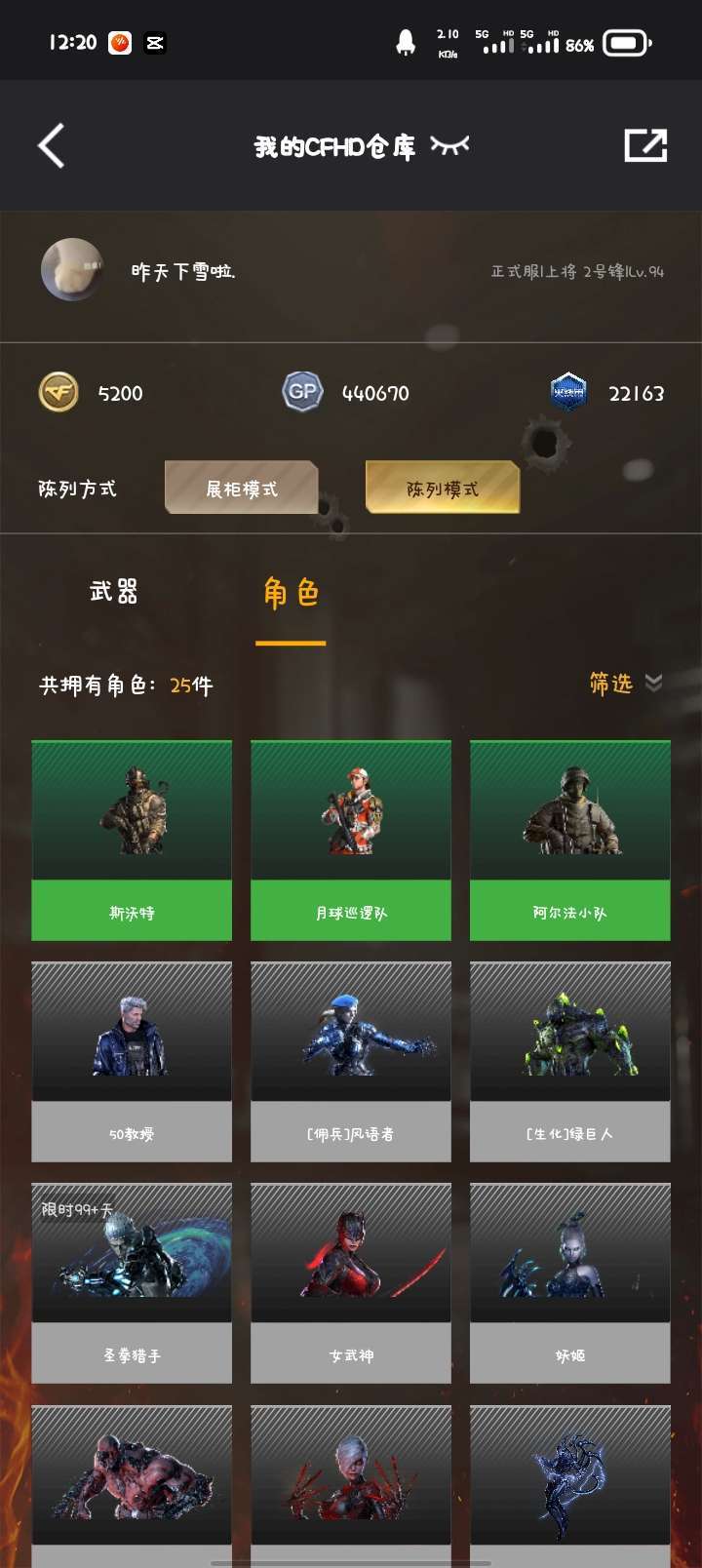
Task: Switch to the 武器 tab
Action: [114, 591]
